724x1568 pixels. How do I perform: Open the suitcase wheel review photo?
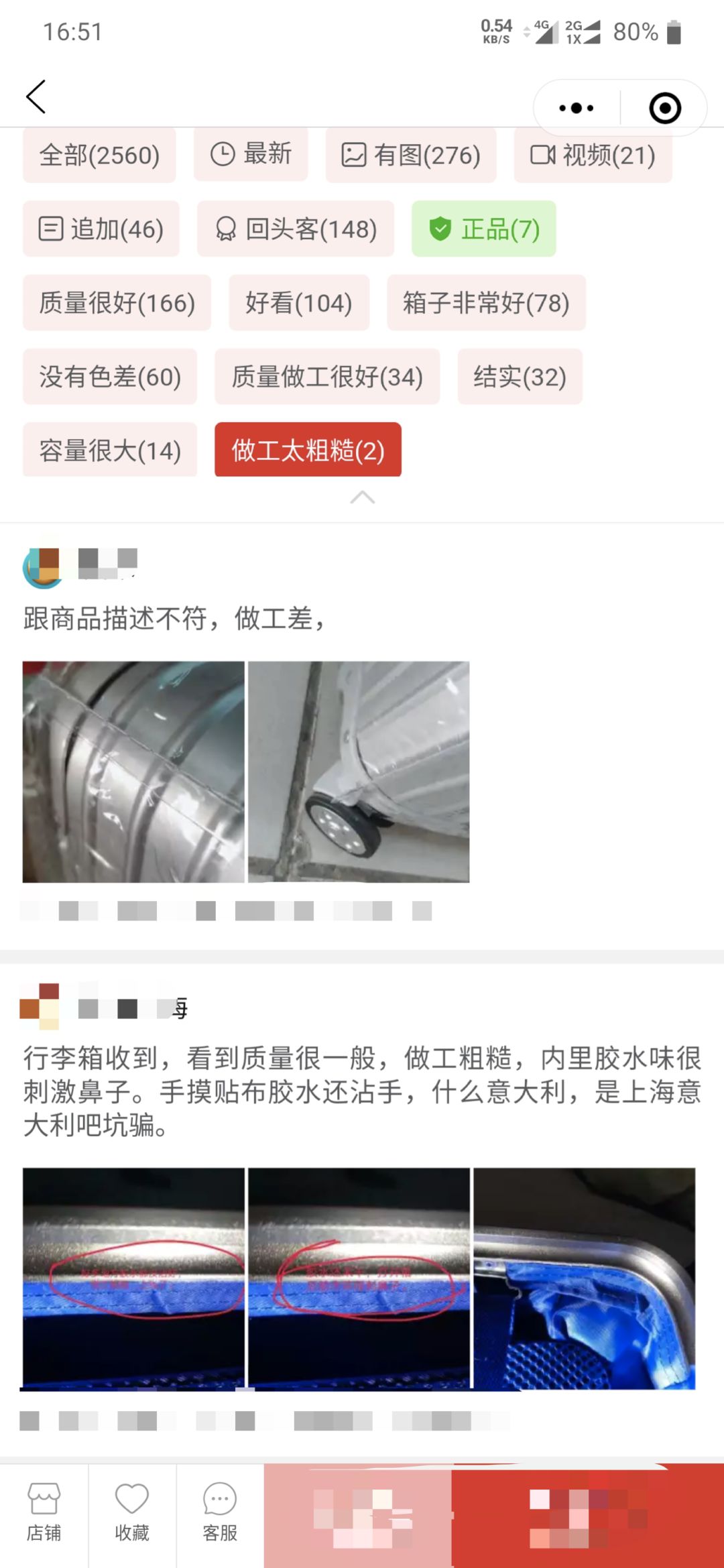359,772
